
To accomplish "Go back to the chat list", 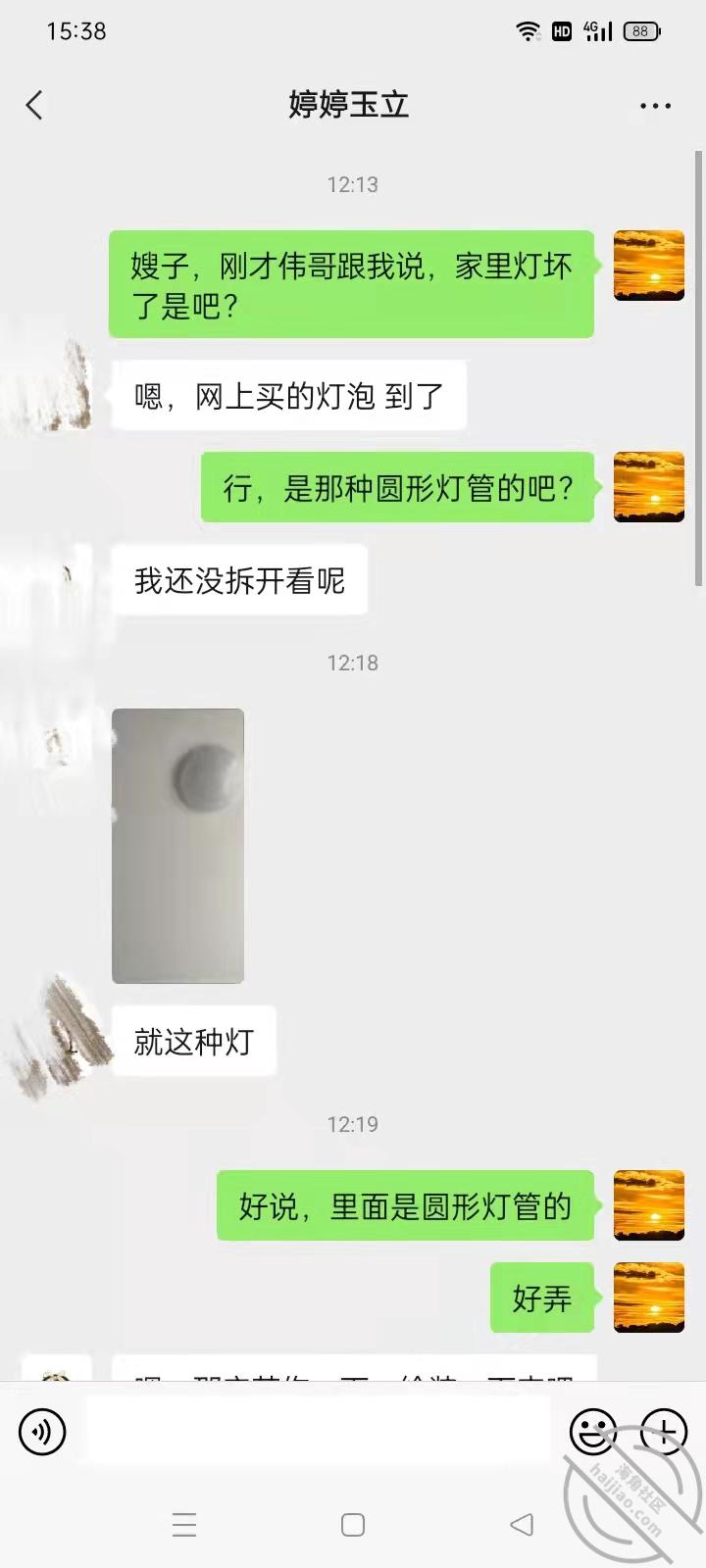I will coord(35,105).
